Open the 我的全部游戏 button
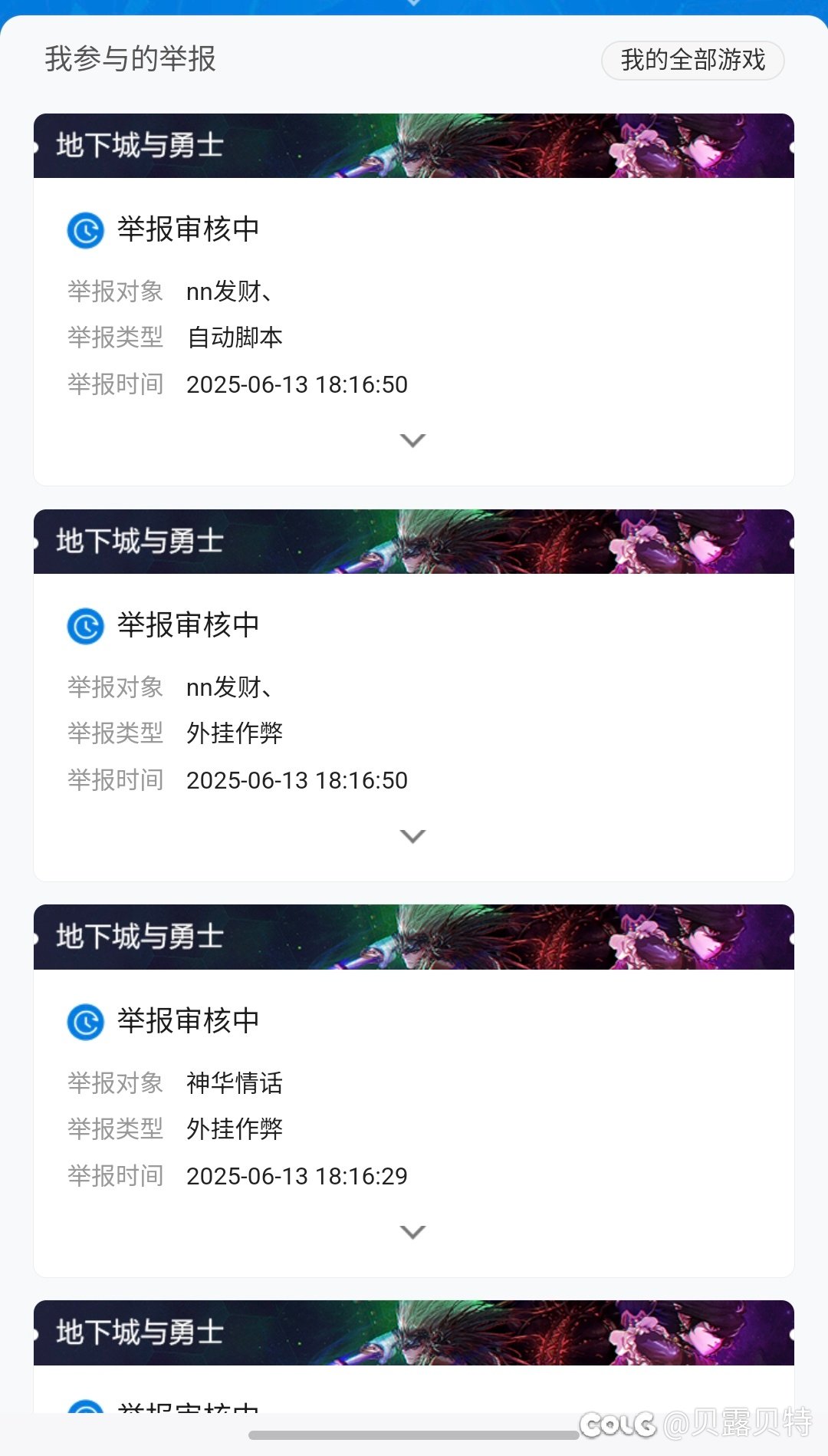 pyautogui.click(x=692, y=60)
